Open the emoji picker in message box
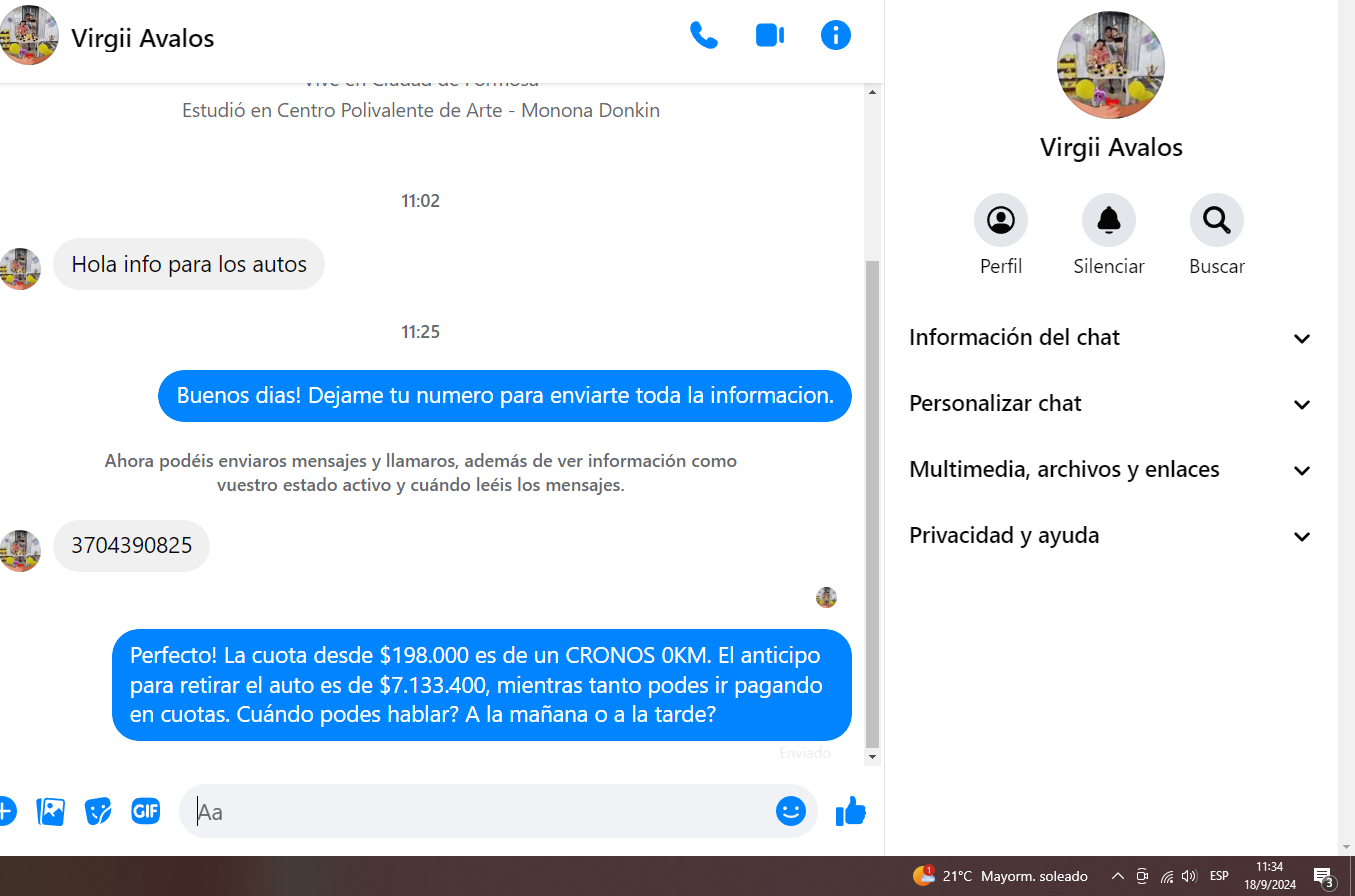 [x=790, y=811]
